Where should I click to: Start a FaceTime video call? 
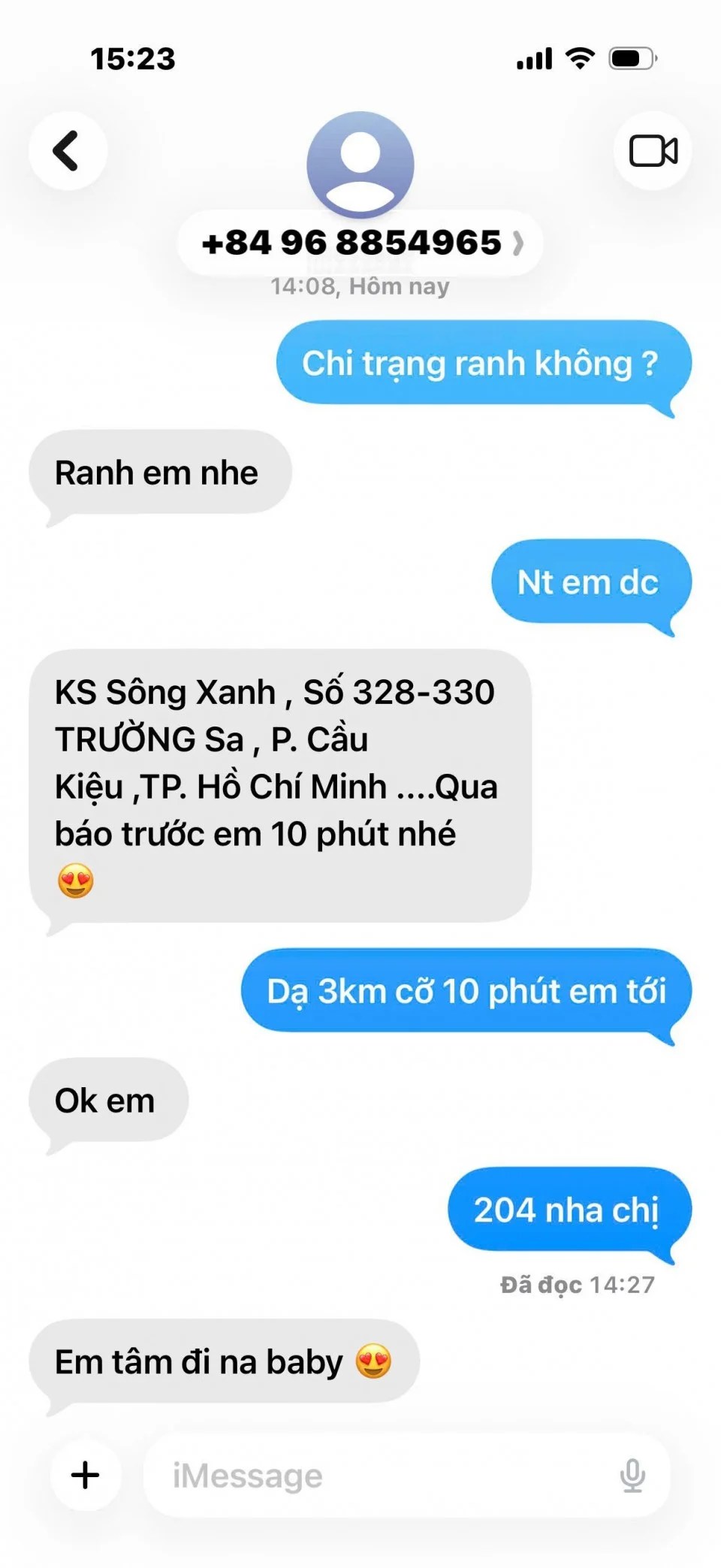click(x=653, y=151)
